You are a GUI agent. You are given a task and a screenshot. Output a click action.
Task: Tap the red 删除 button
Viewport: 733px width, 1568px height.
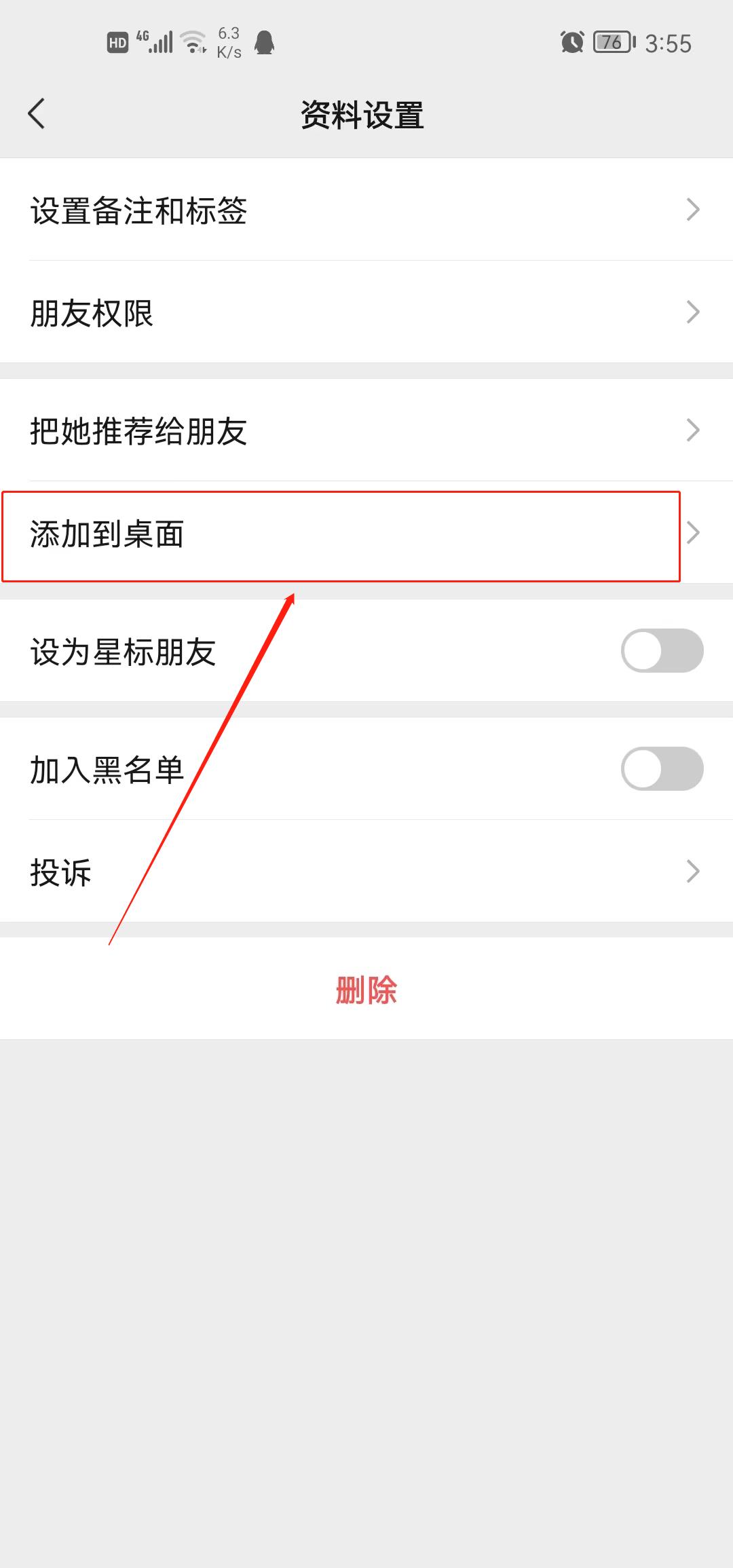coord(366,989)
